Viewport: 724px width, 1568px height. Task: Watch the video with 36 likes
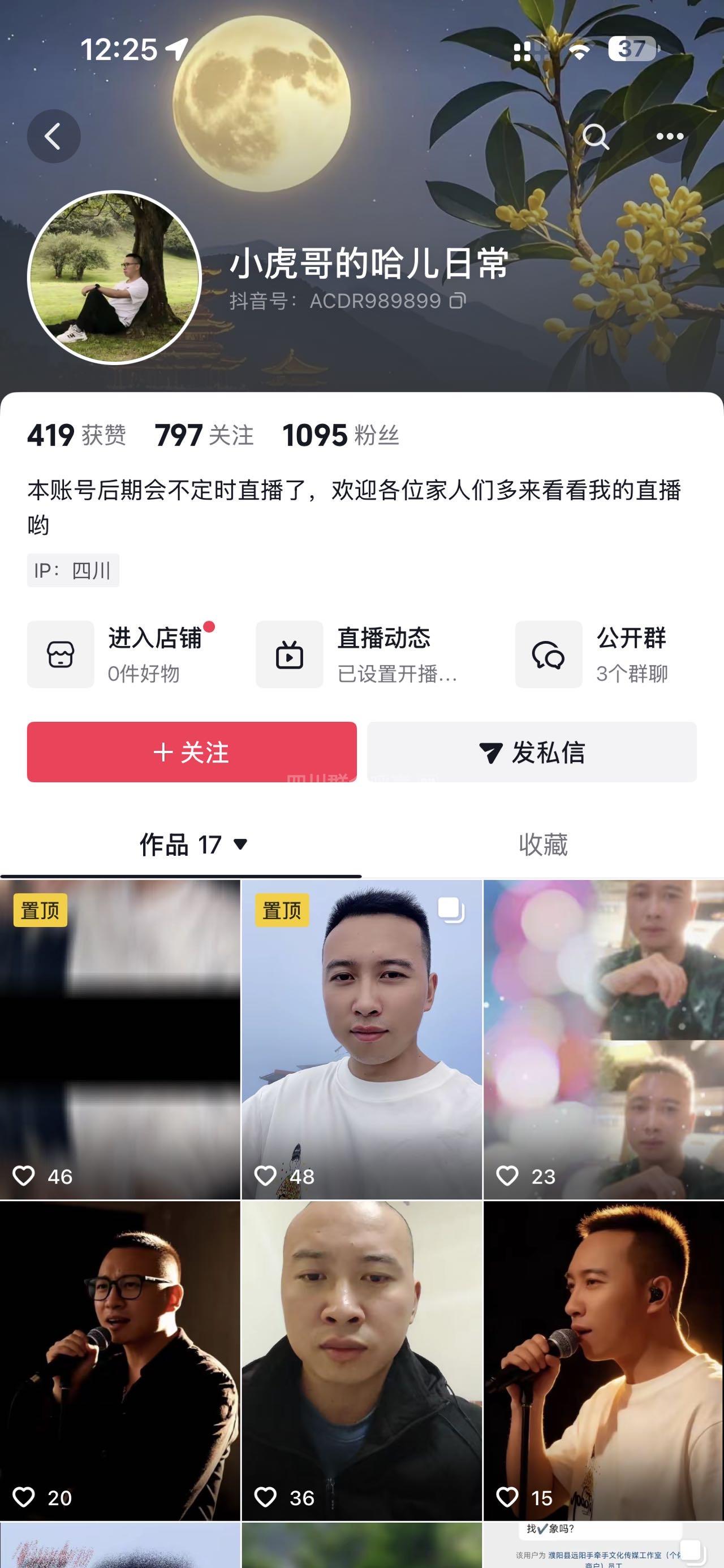tap(361, 1361)
